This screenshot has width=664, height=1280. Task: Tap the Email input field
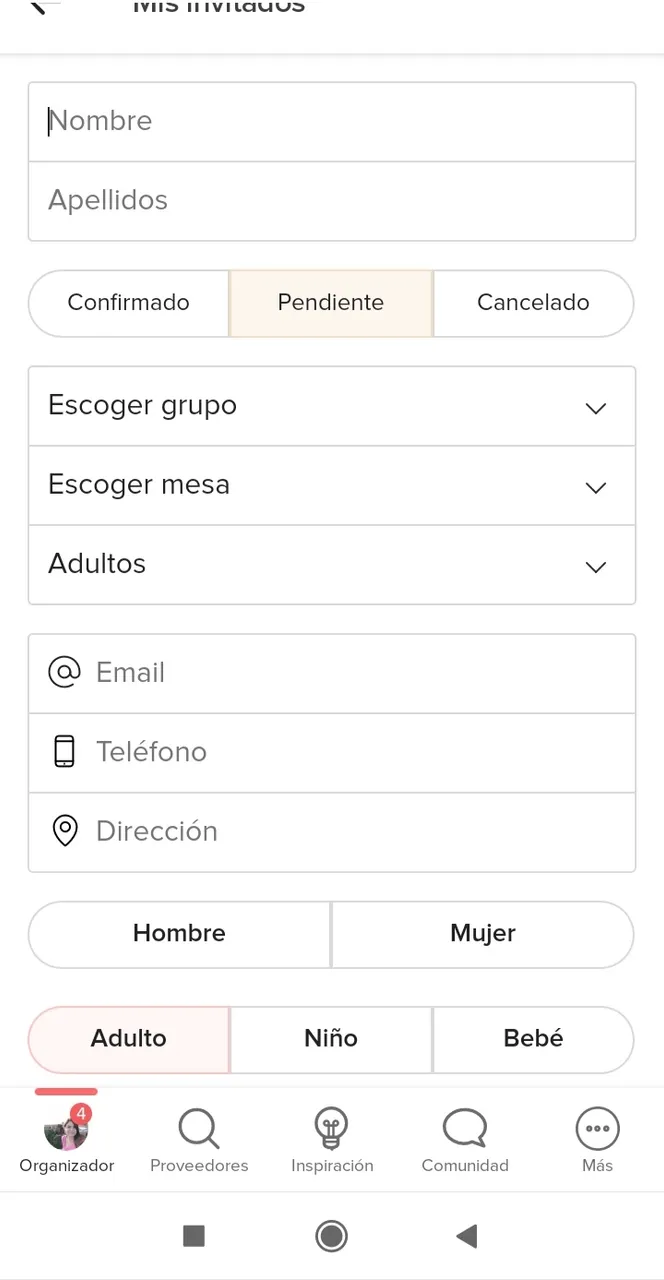(x=332, y=673)
